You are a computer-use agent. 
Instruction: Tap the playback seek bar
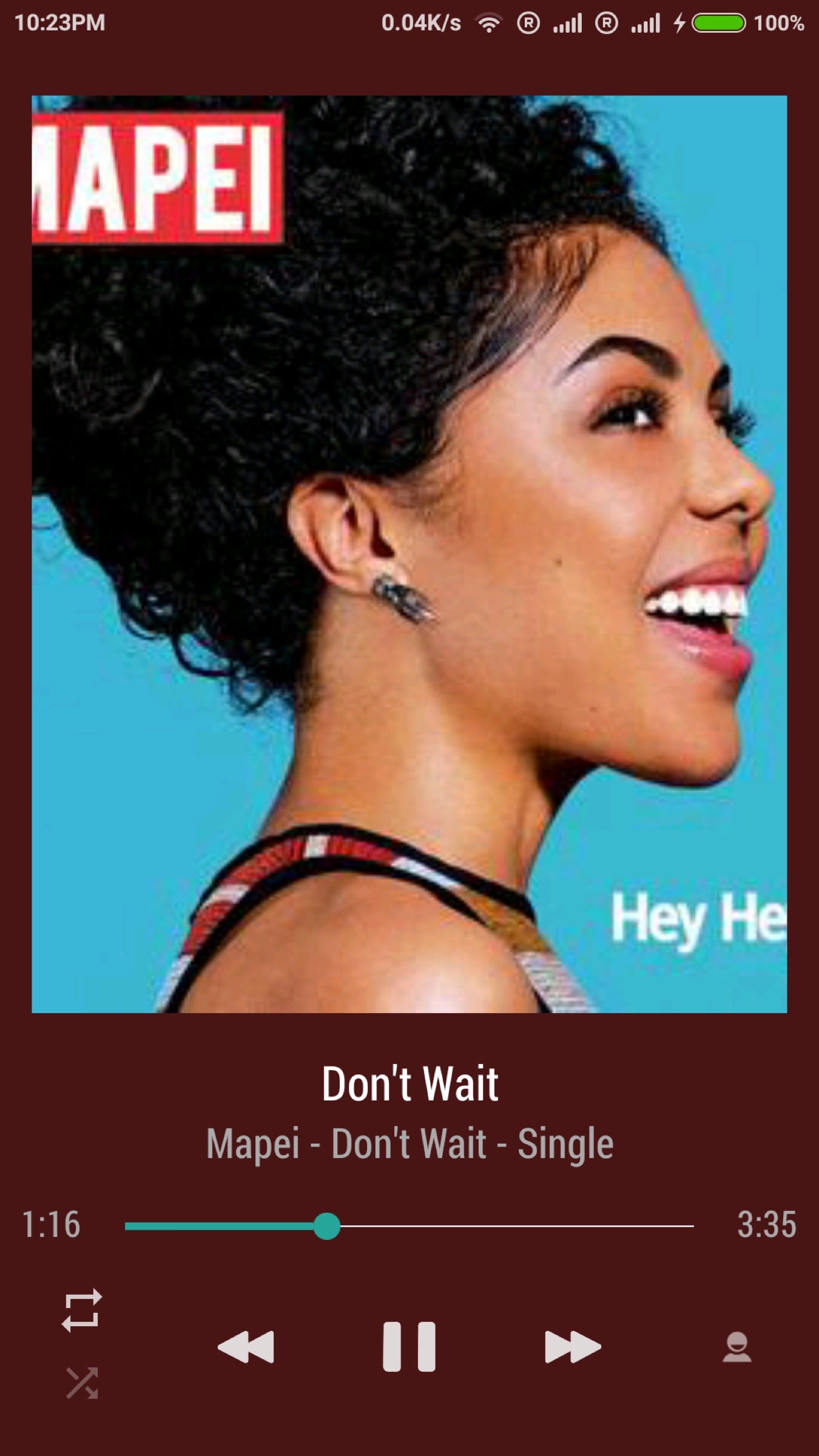(409, 1226)
